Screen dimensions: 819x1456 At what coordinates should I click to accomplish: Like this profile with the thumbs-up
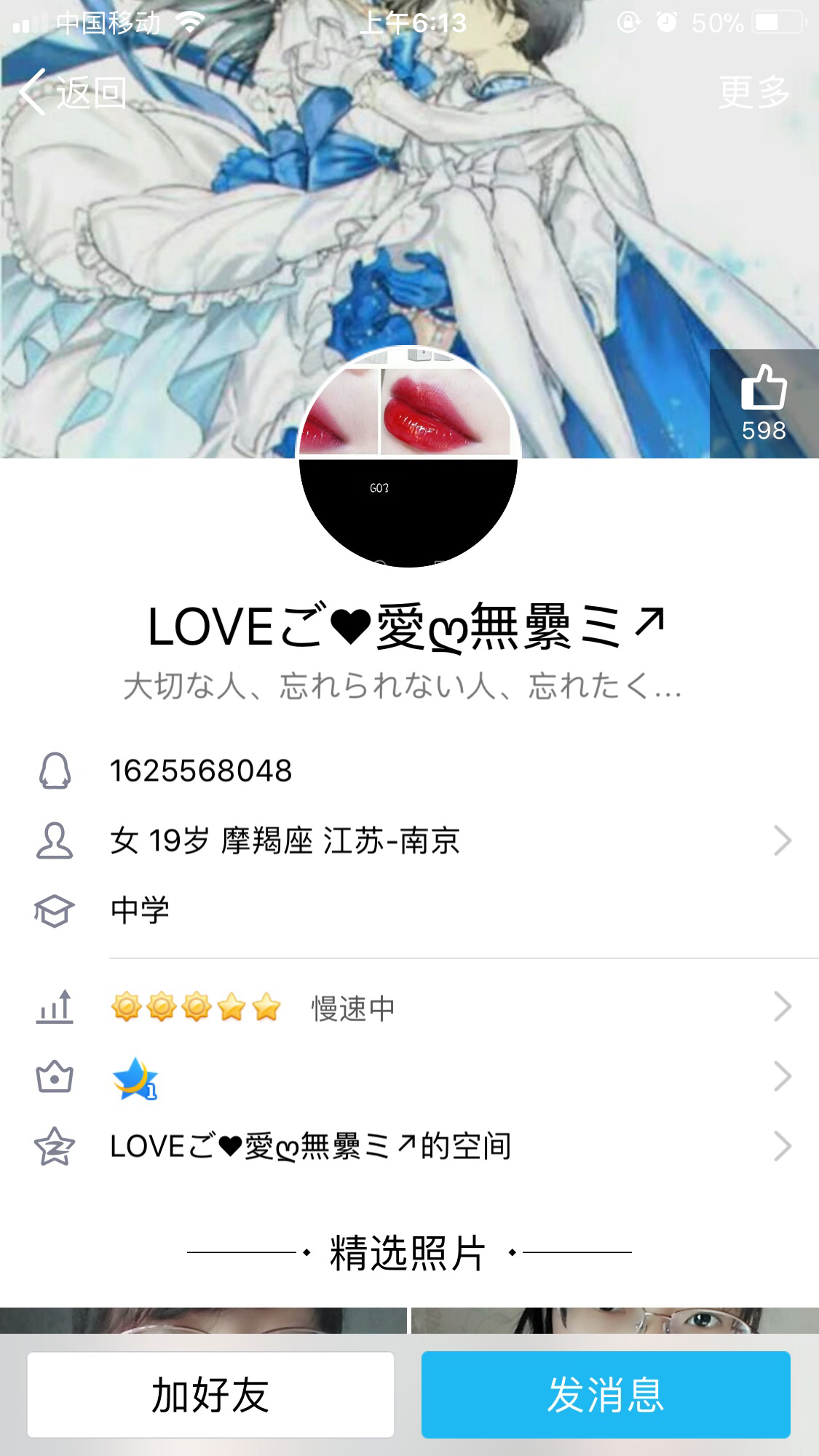coord(763,402)
